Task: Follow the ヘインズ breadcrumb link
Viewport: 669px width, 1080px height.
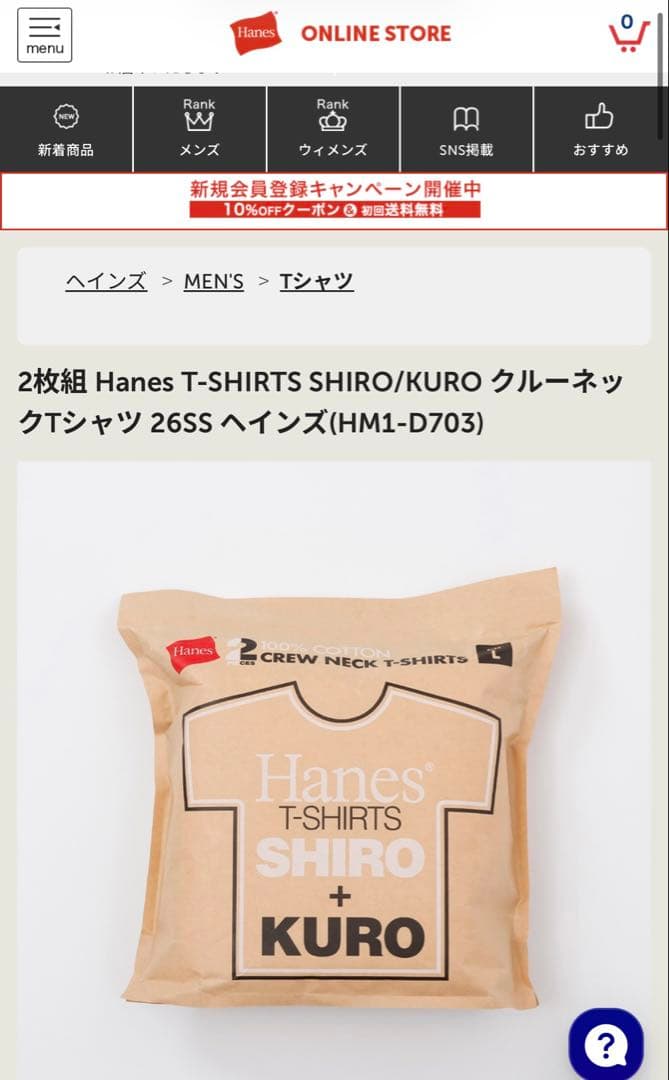Action: click(x=106, y=281)
